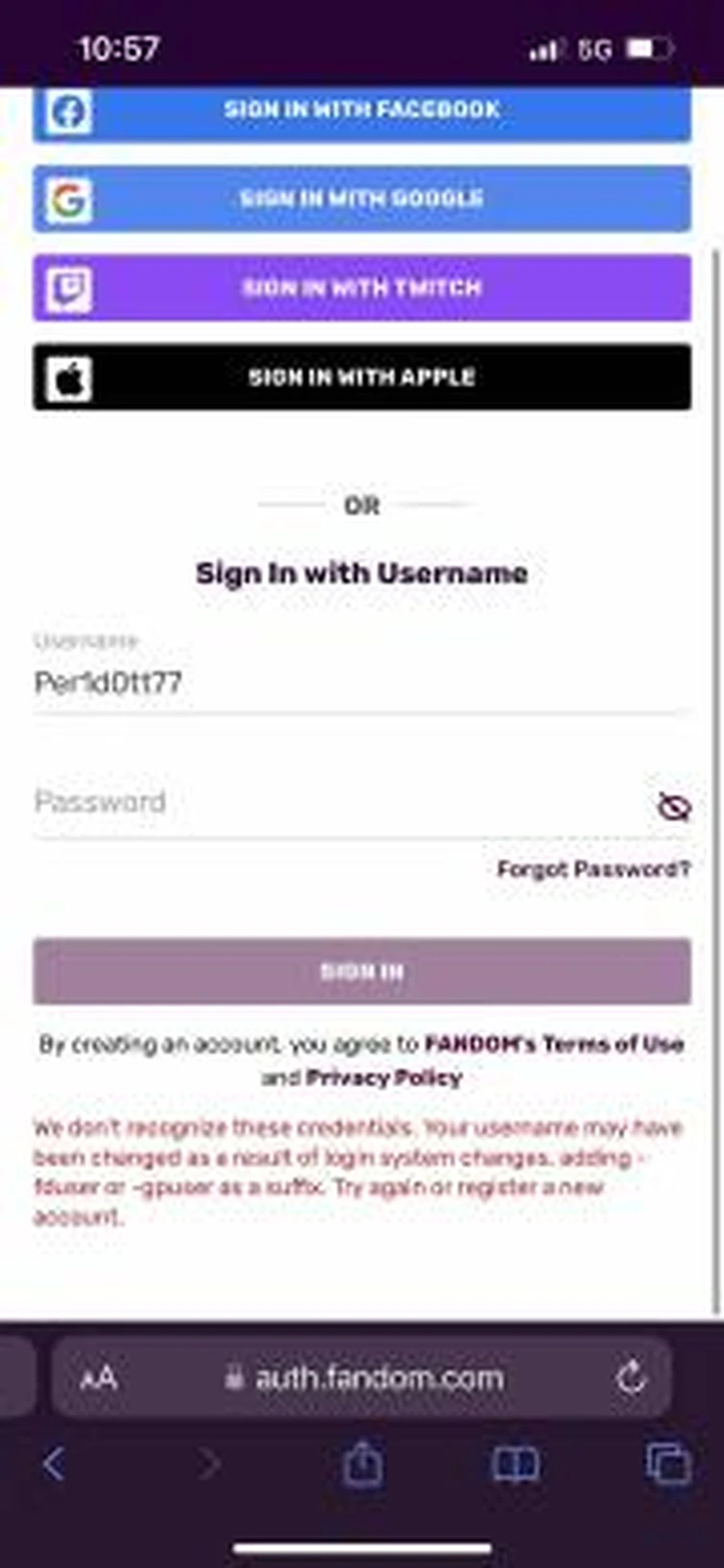This screenshot has width=724, height=1568.
Task: Select Sign in with Twitch
Action: [362, 288]
